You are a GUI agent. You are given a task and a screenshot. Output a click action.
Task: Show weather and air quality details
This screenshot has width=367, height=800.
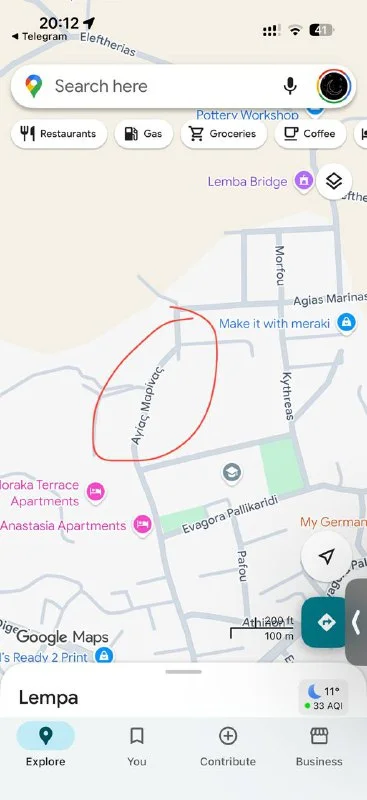[x=324, y=697]
